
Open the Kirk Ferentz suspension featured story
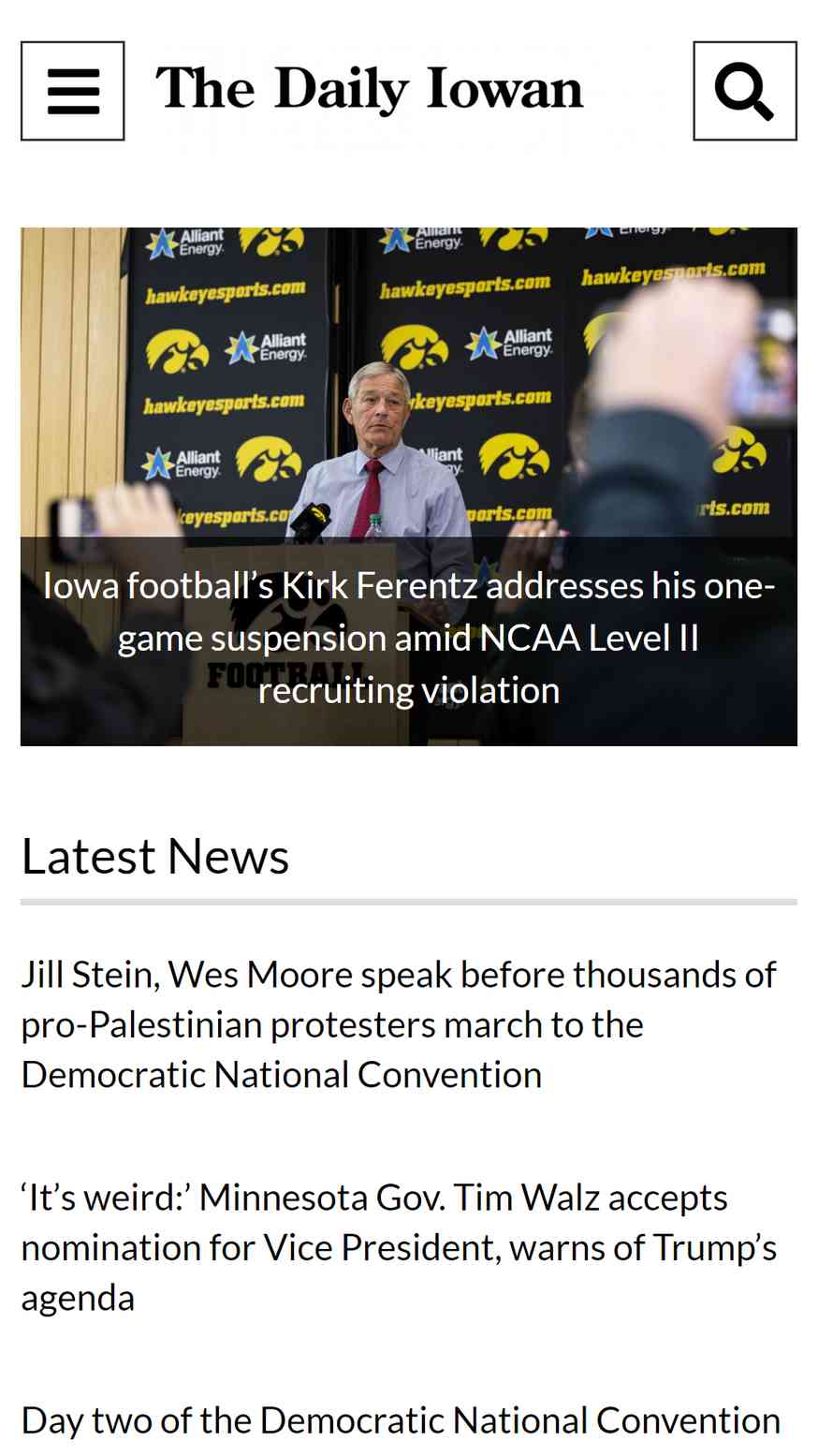coord(409,638)
